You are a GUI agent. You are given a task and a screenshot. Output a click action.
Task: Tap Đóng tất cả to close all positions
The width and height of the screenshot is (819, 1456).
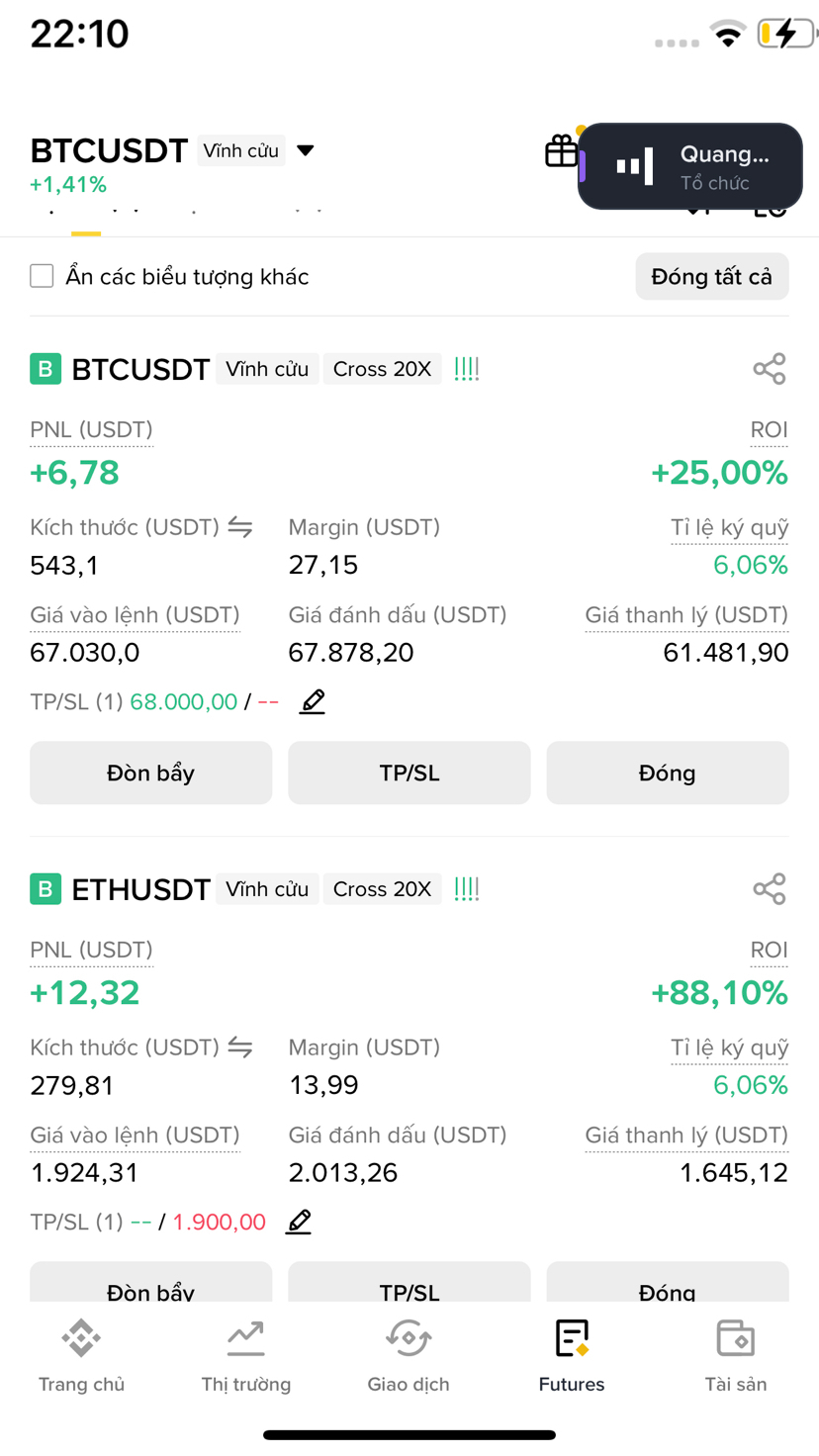tap(711, 276)
